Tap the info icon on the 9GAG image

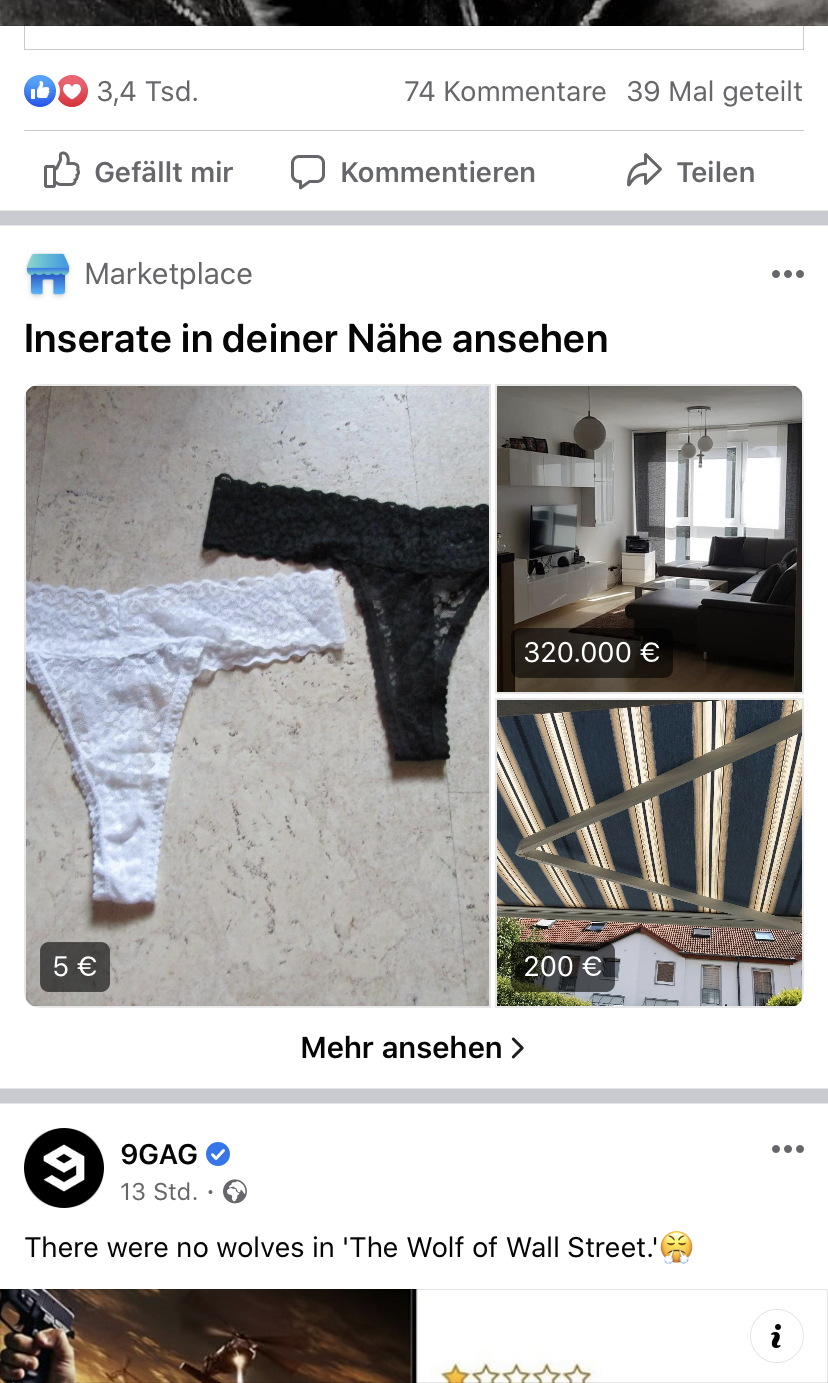pyautogui.click(x=776, y=1336)
